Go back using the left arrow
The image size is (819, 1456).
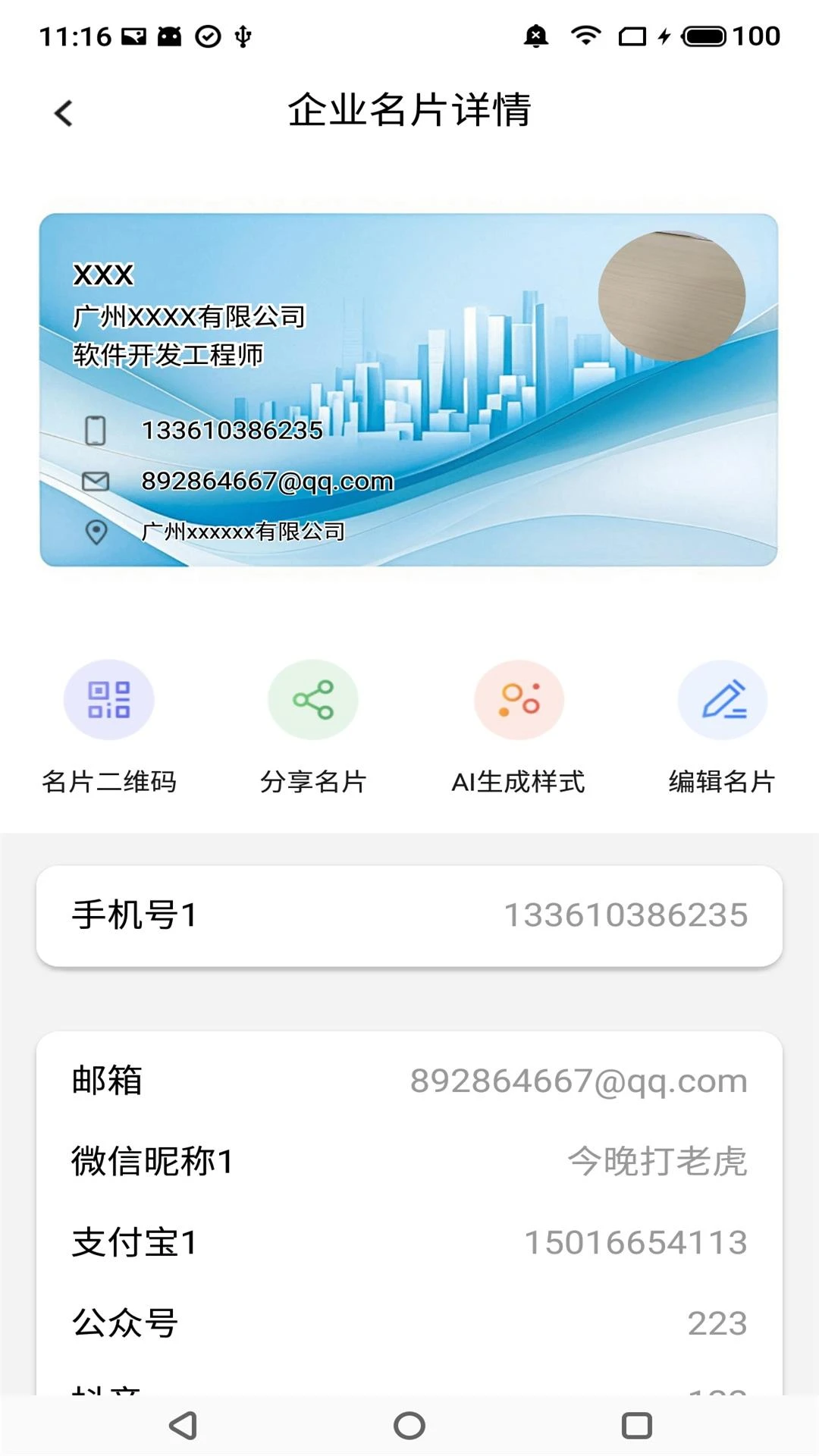[x=64, y=111]
